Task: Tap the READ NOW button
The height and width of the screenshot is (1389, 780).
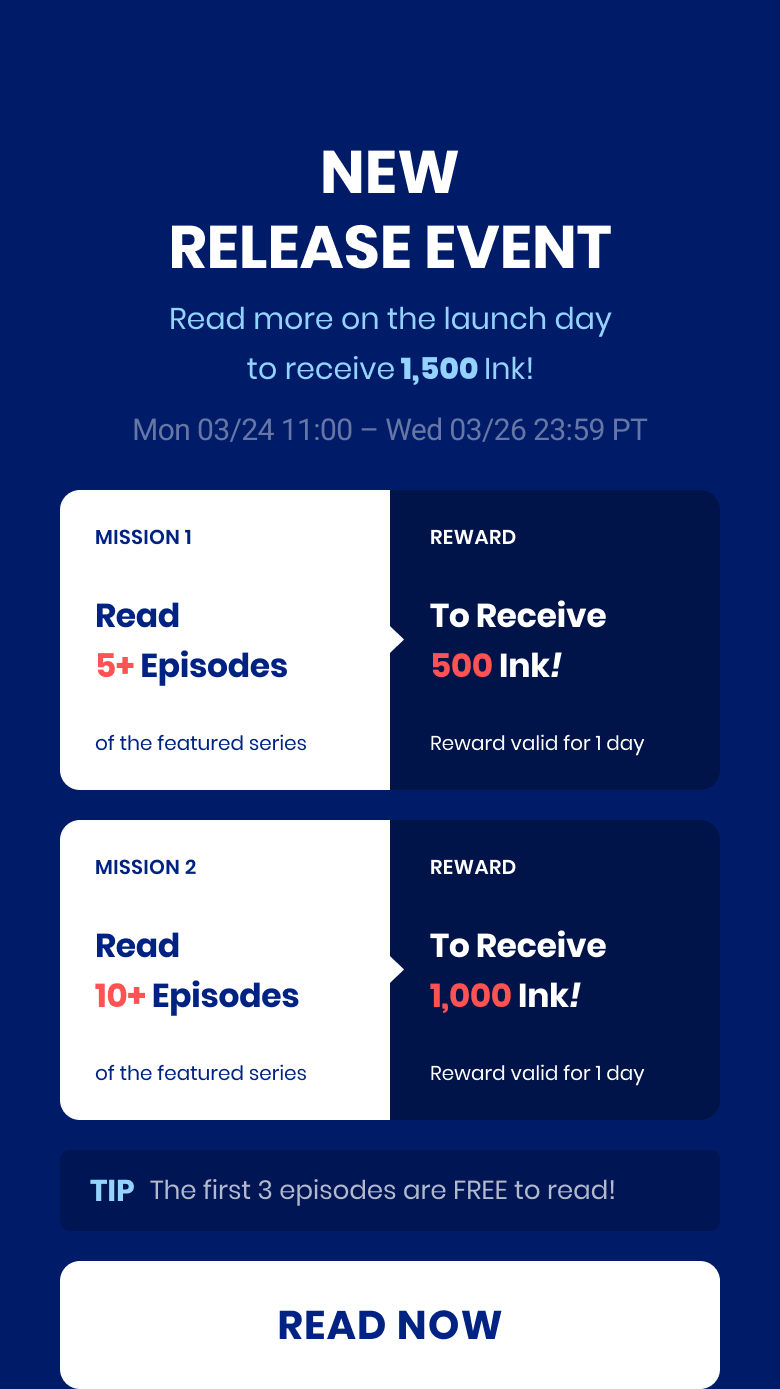Action: [390, 1324]
